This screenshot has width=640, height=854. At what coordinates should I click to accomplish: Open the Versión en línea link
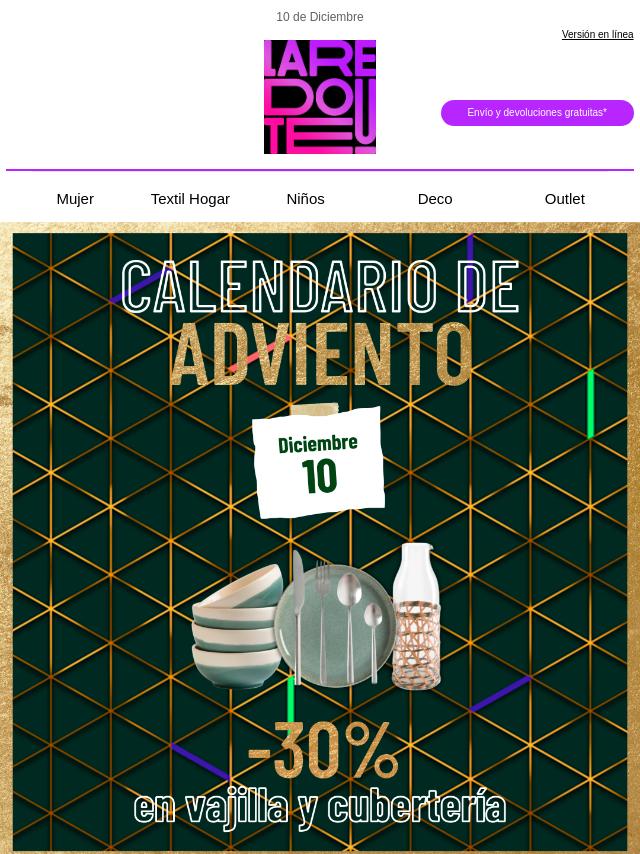[597, 34]
